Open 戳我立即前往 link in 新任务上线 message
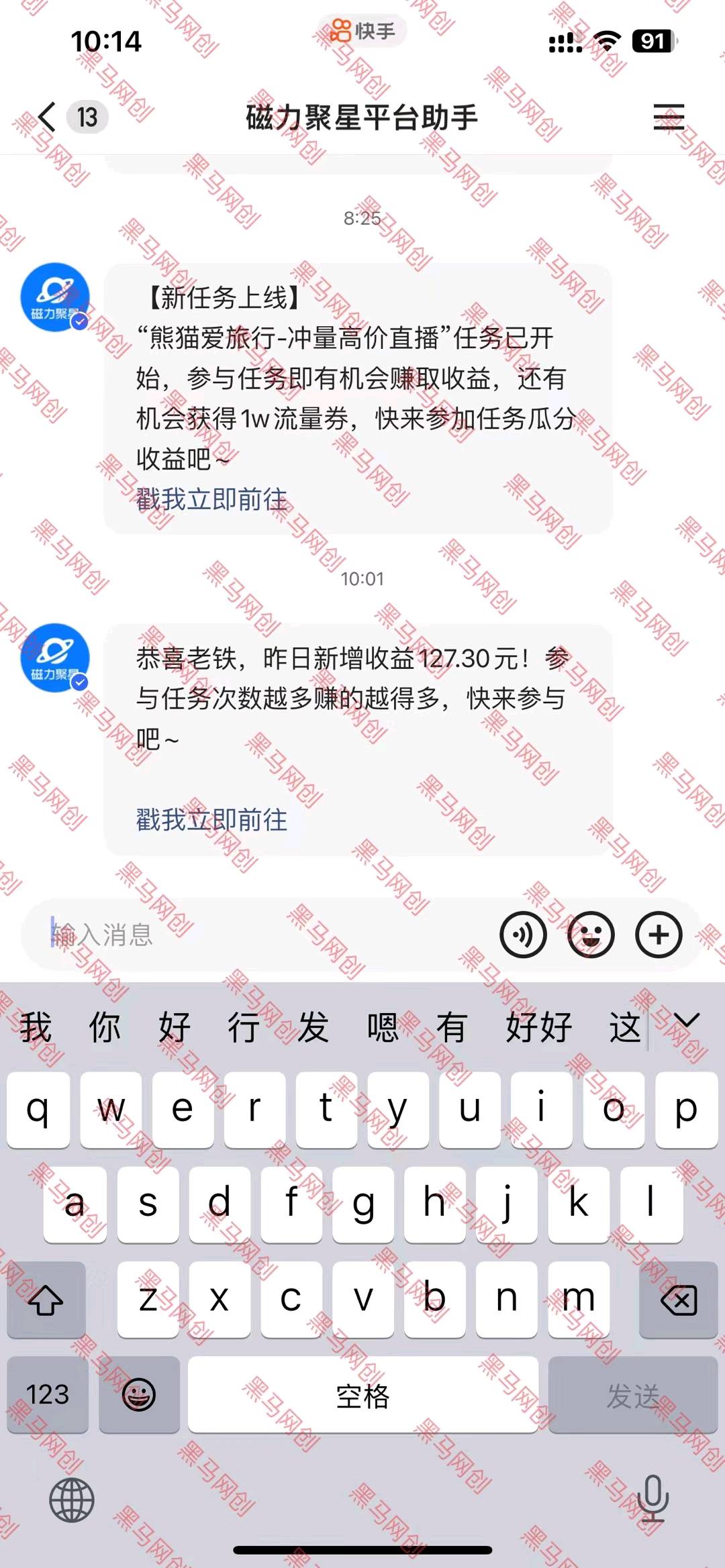Viewport: 725px width, 1568px height. pyautogui.click(x=211, y=499)
